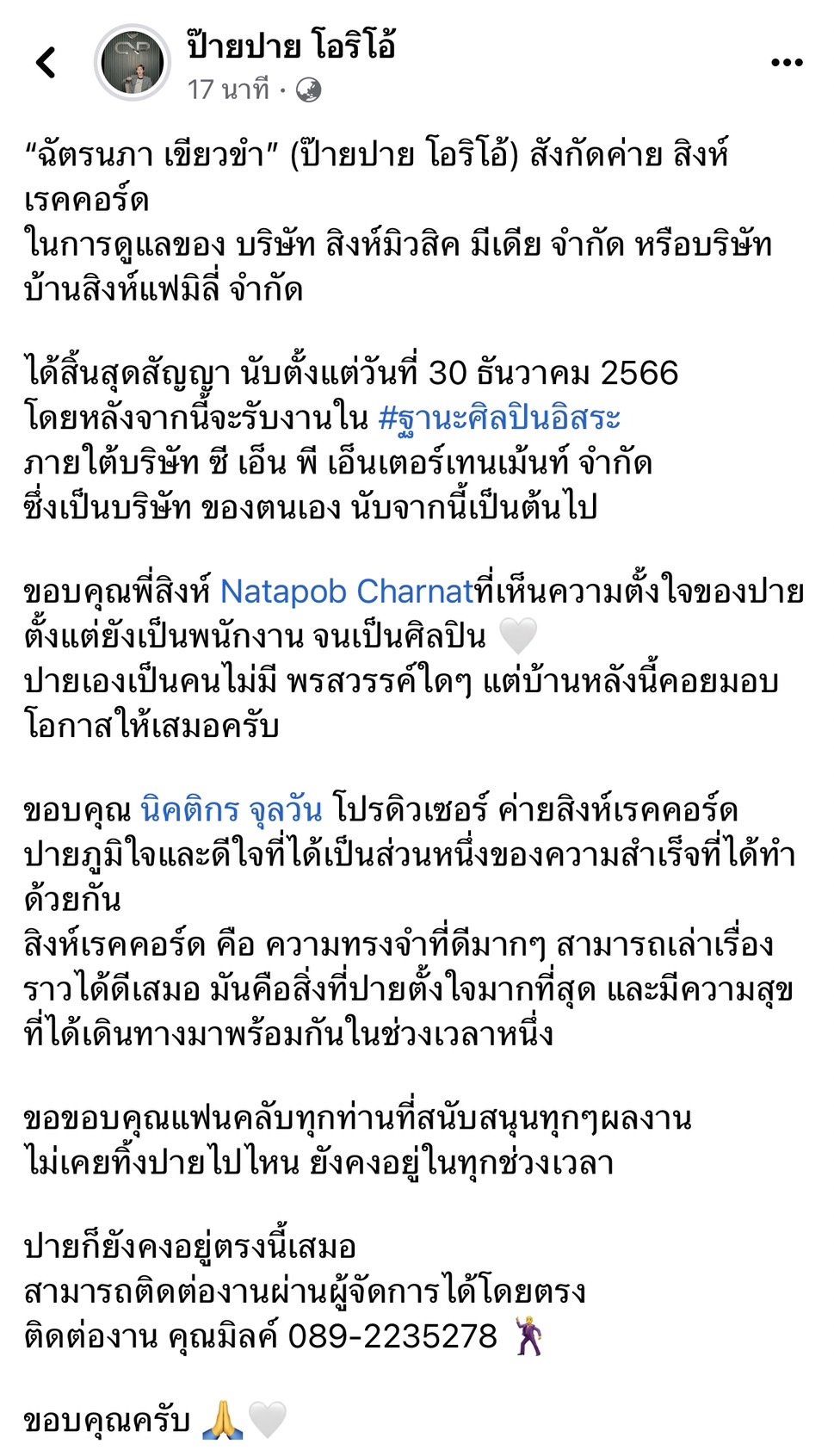Open the post's three-dot options menu
This screenshot has height=1456, width=834.
786,62
